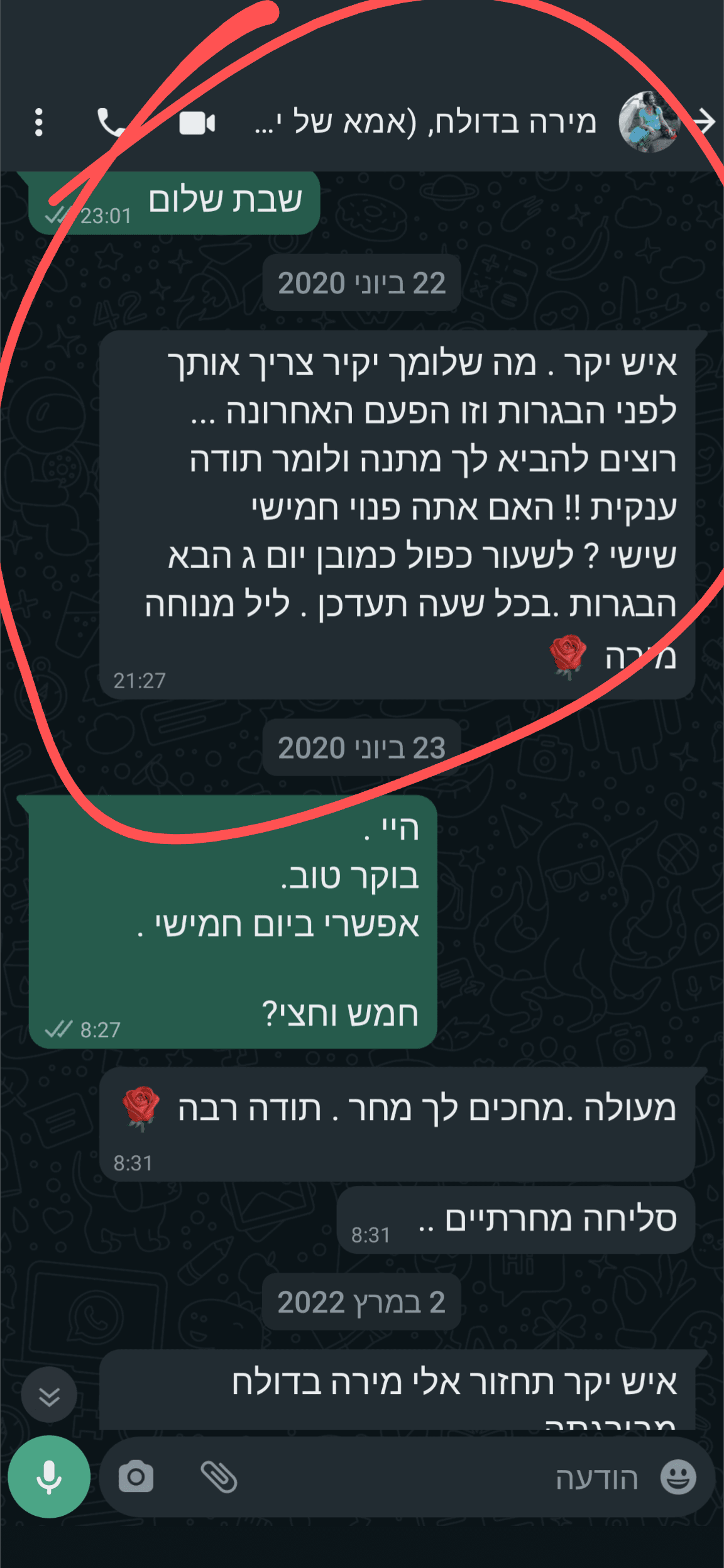
Task: Start a voice call with מירה בדולח
Action: [111, 122]
